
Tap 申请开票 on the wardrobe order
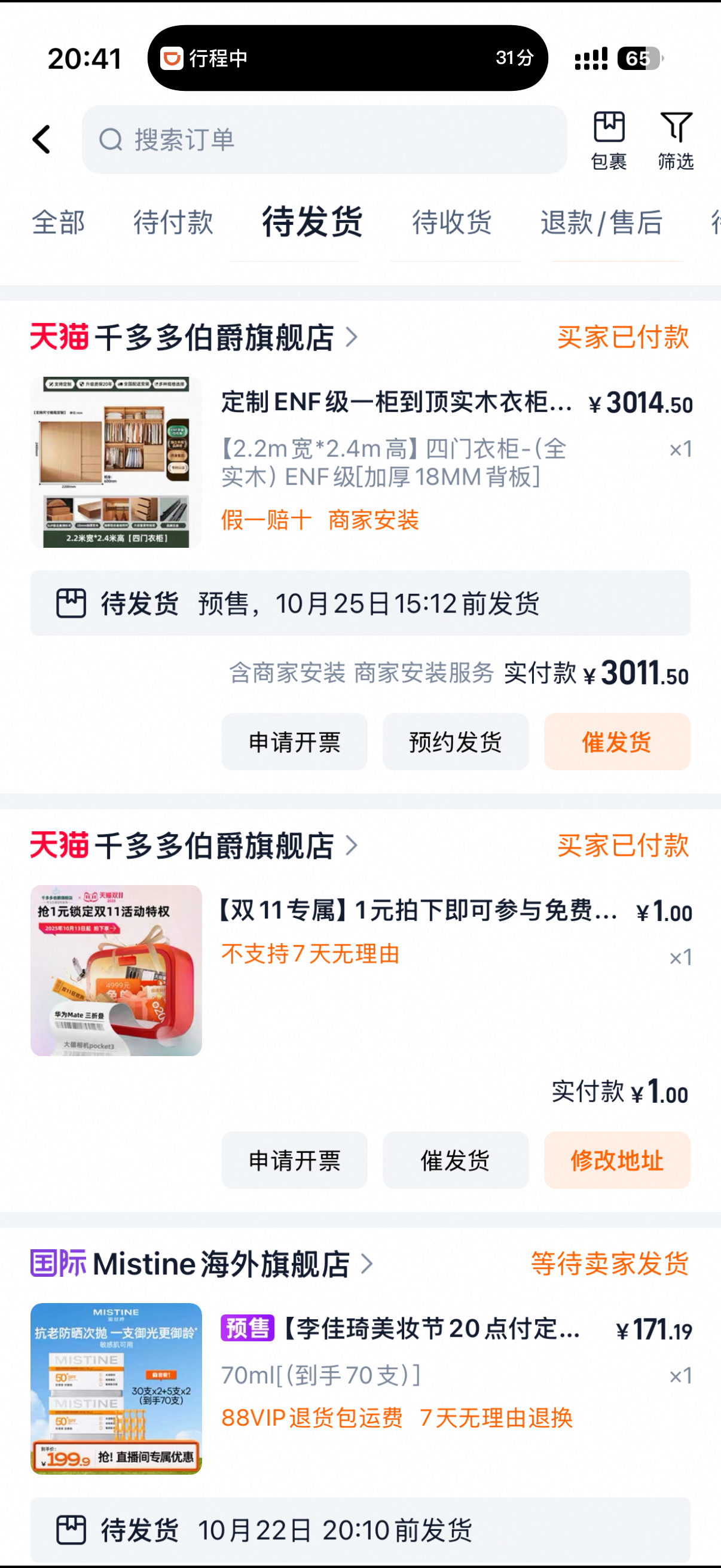coord(294,742)
